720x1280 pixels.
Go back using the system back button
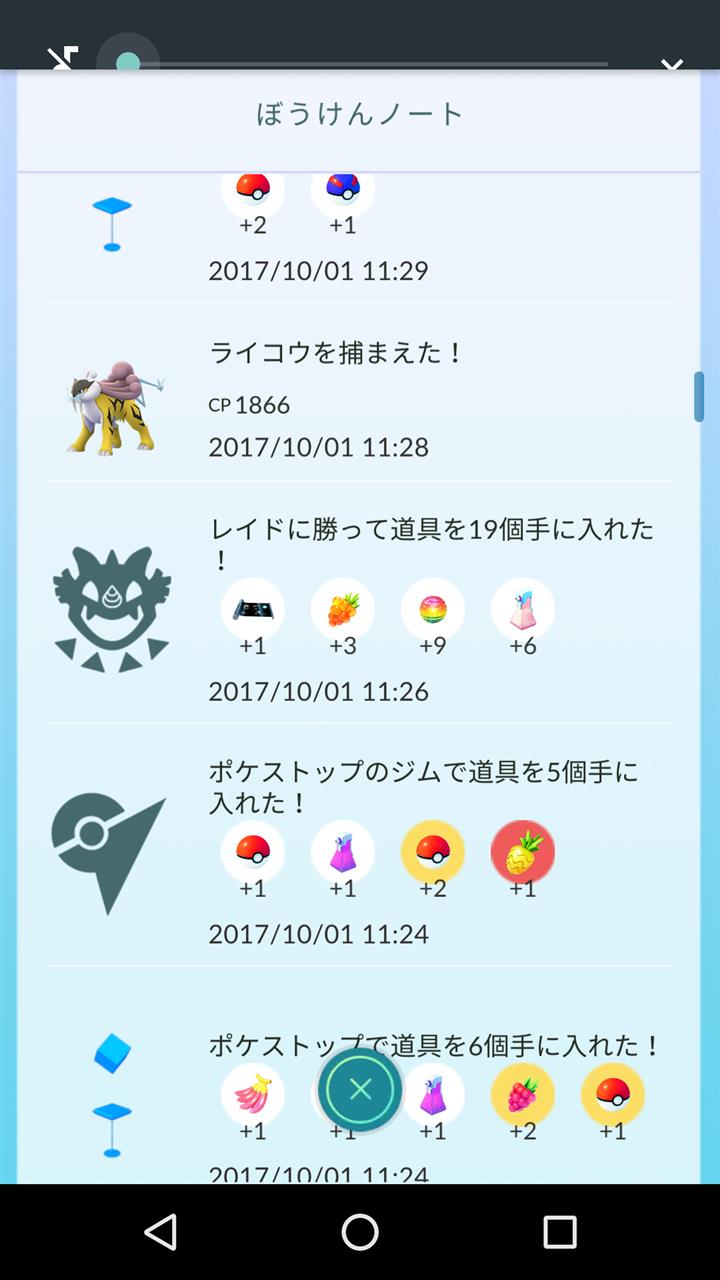160,1232
